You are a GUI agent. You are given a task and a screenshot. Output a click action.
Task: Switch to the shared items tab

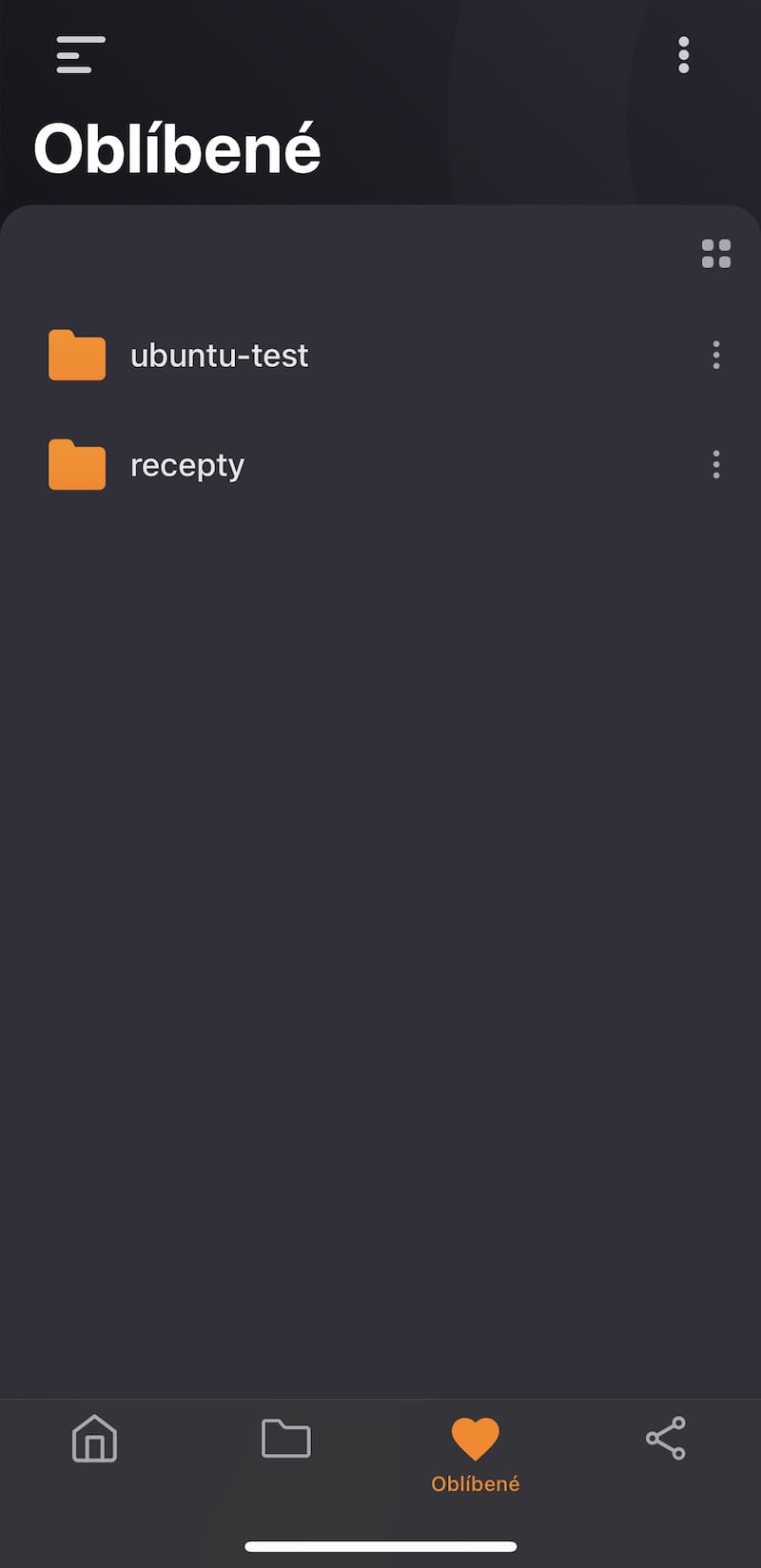pos(666,1438)
